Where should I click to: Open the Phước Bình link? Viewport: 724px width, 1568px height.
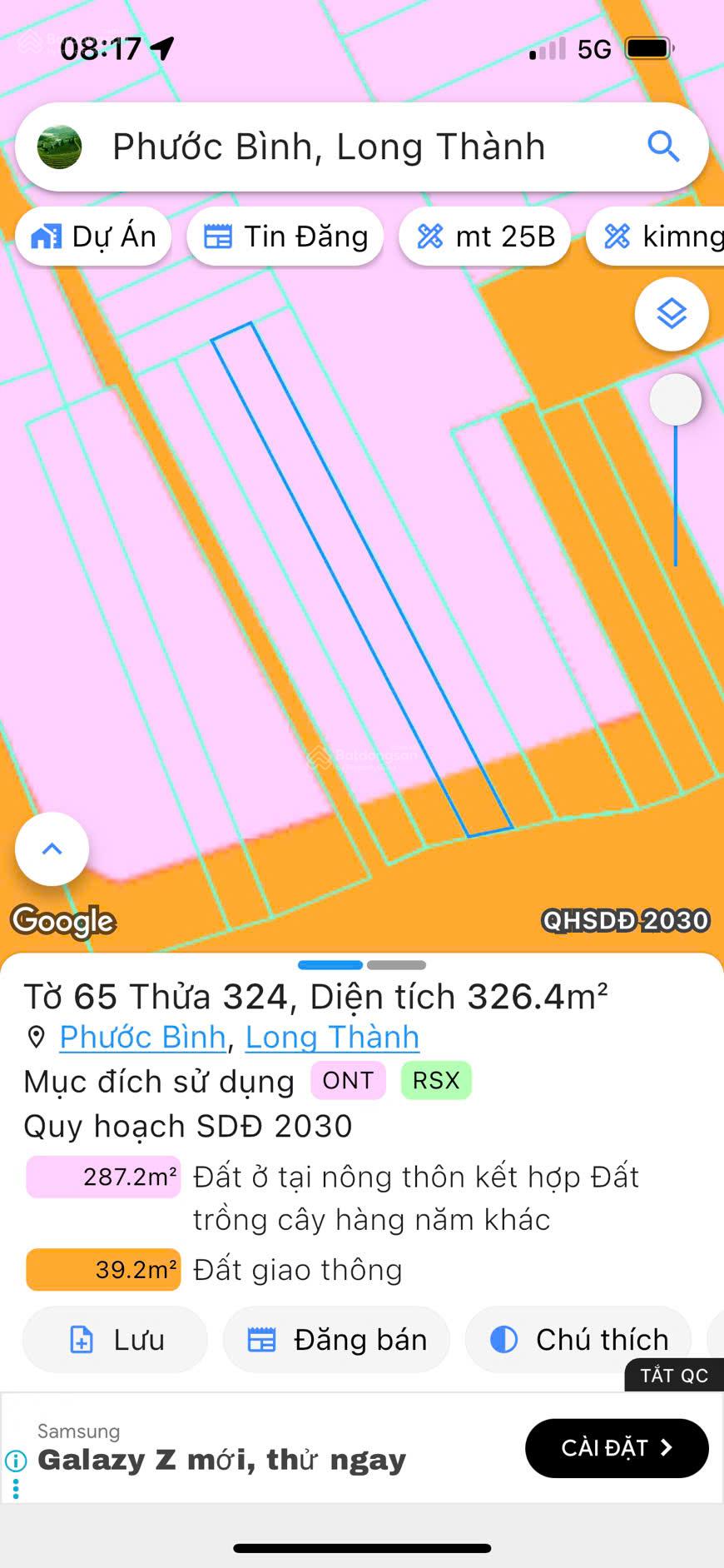[x=142, y=1037]
